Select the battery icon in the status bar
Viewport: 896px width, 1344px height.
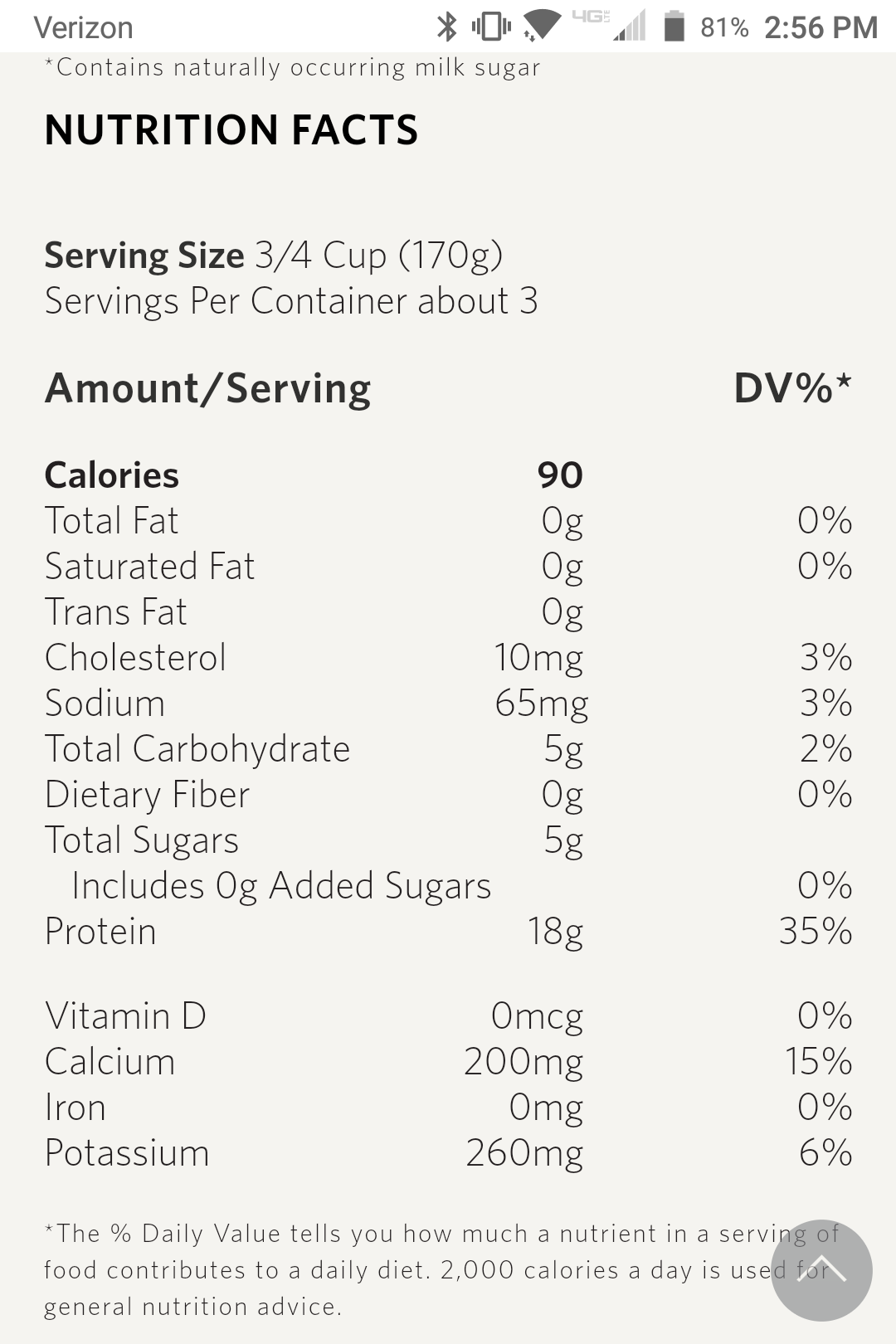[676, 26]
